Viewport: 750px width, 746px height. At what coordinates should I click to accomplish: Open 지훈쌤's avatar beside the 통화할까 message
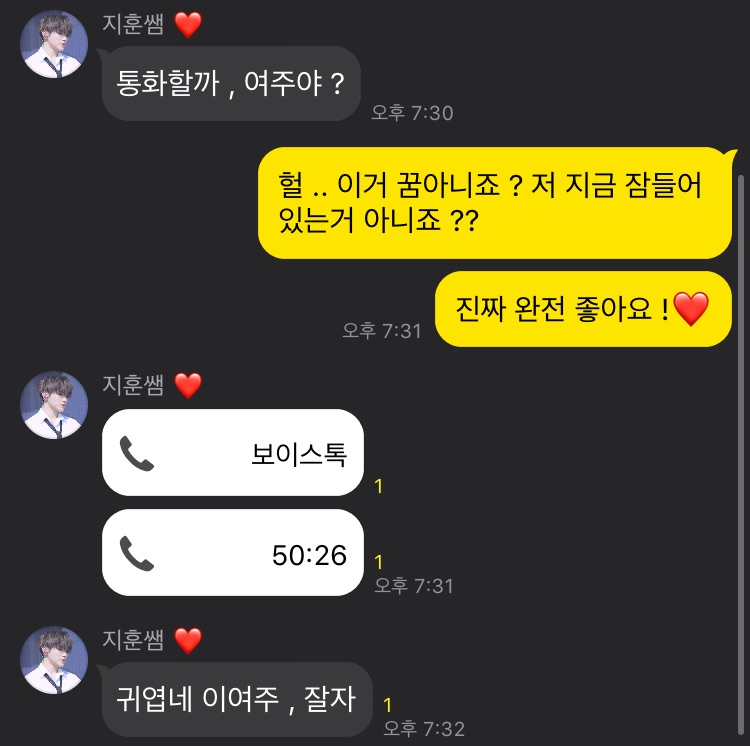tap(55, 45)
